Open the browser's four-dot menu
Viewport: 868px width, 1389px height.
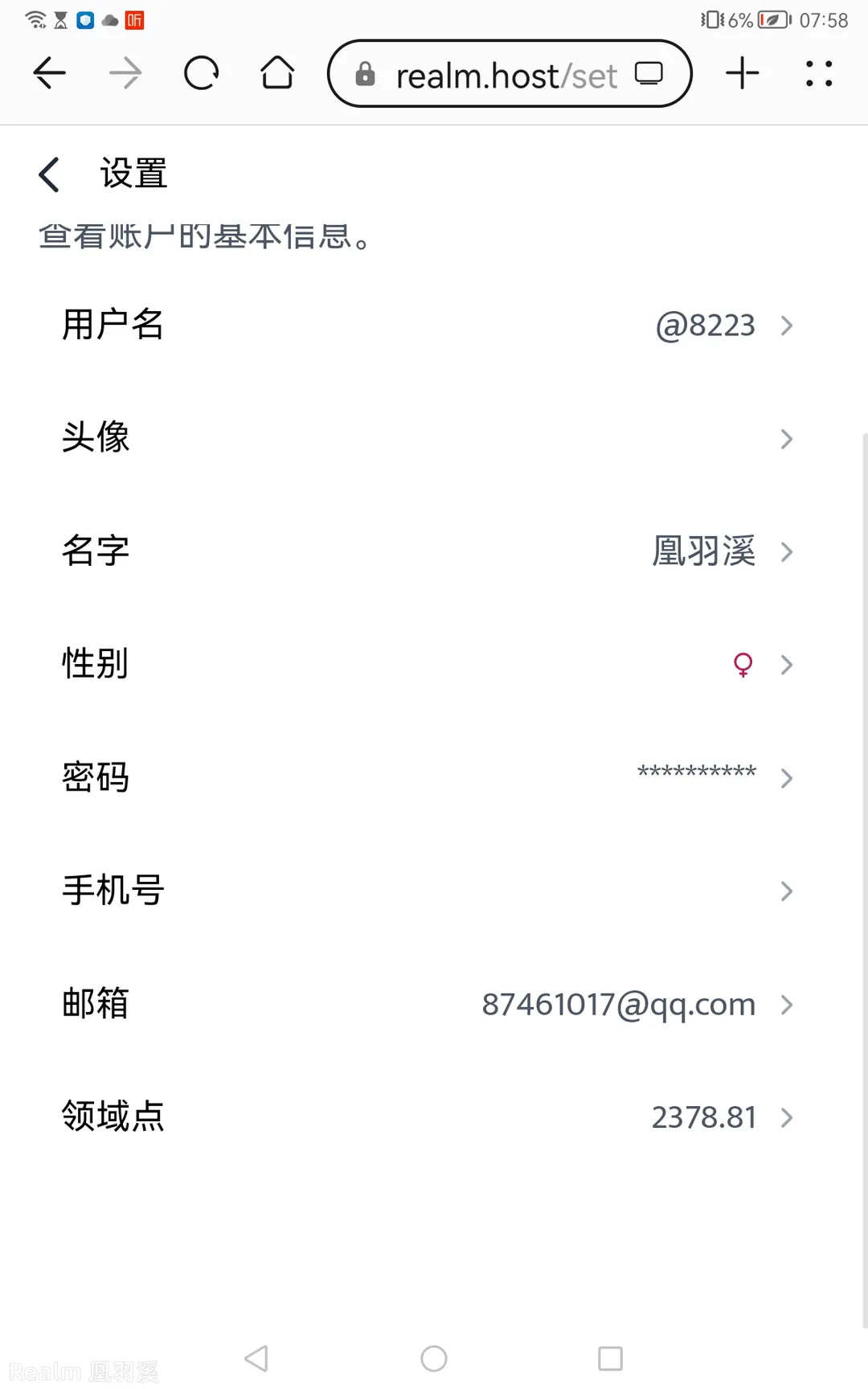pyautogui.click(x=818, y=74)
